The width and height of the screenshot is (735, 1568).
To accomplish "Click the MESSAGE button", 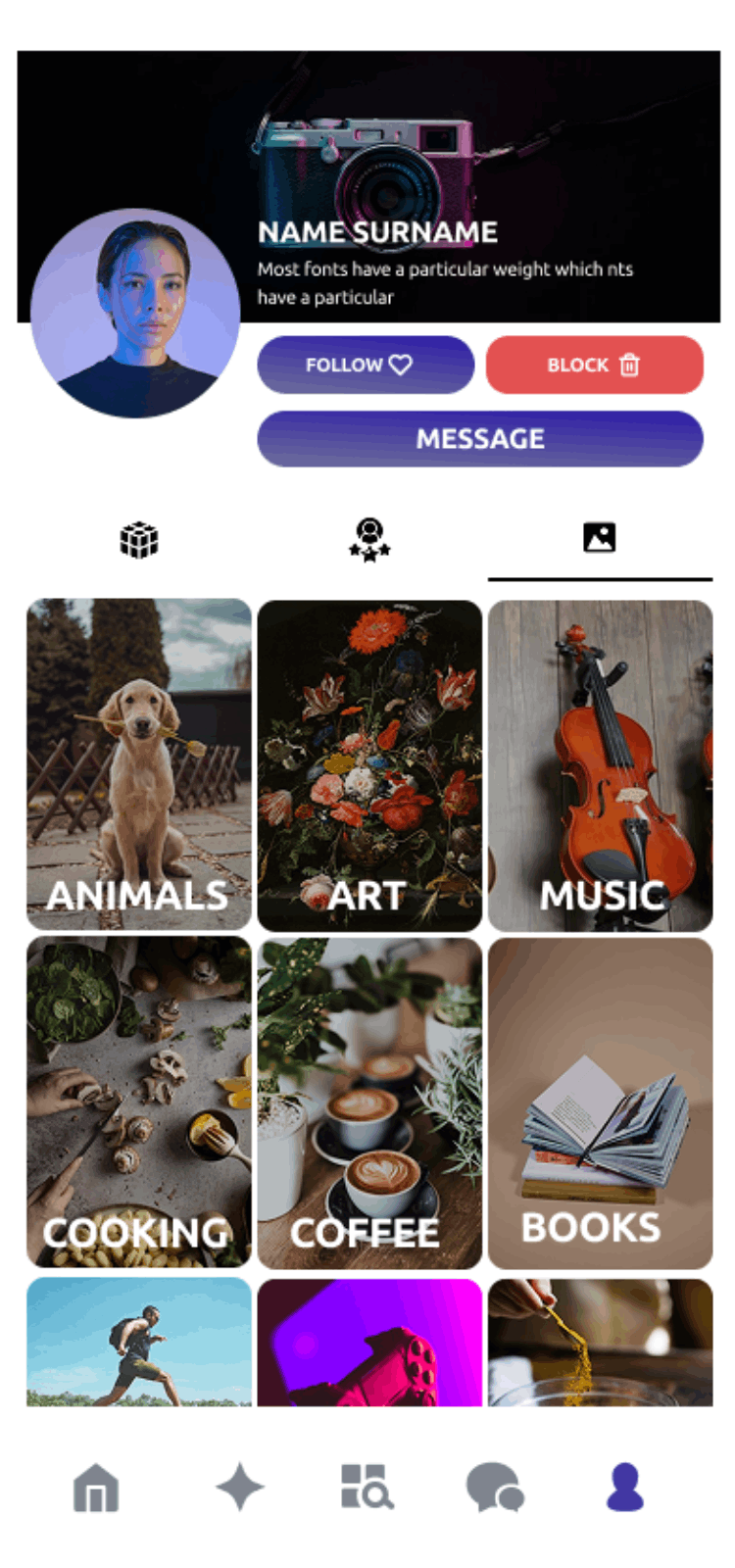I will click(480, 439).
